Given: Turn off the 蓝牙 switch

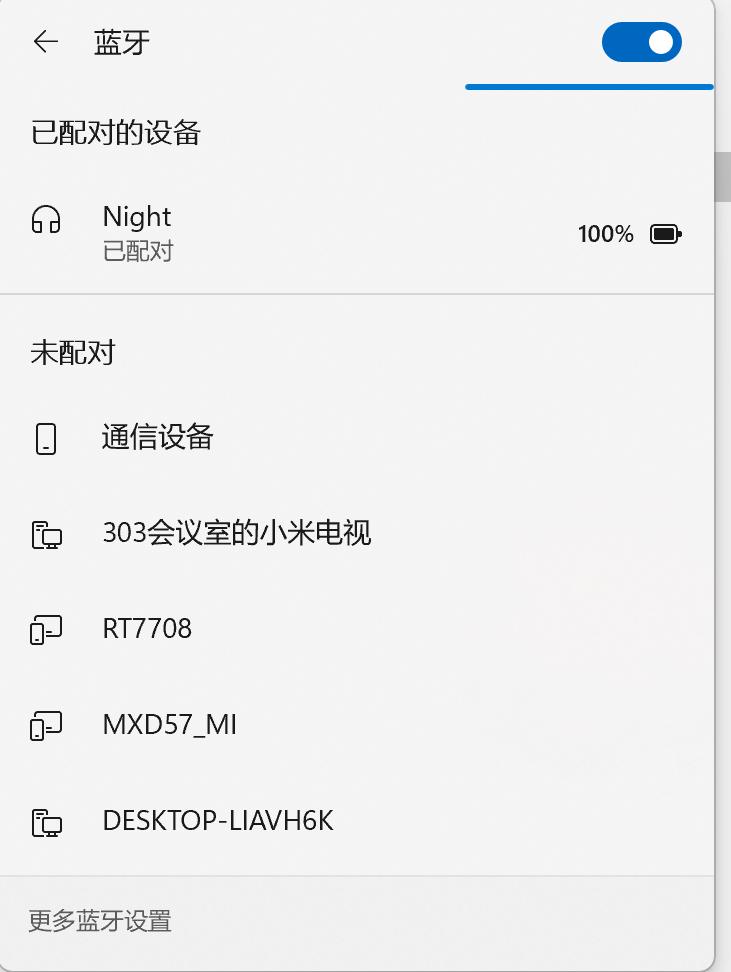Looking at the screenshot, I should point(641,43).
